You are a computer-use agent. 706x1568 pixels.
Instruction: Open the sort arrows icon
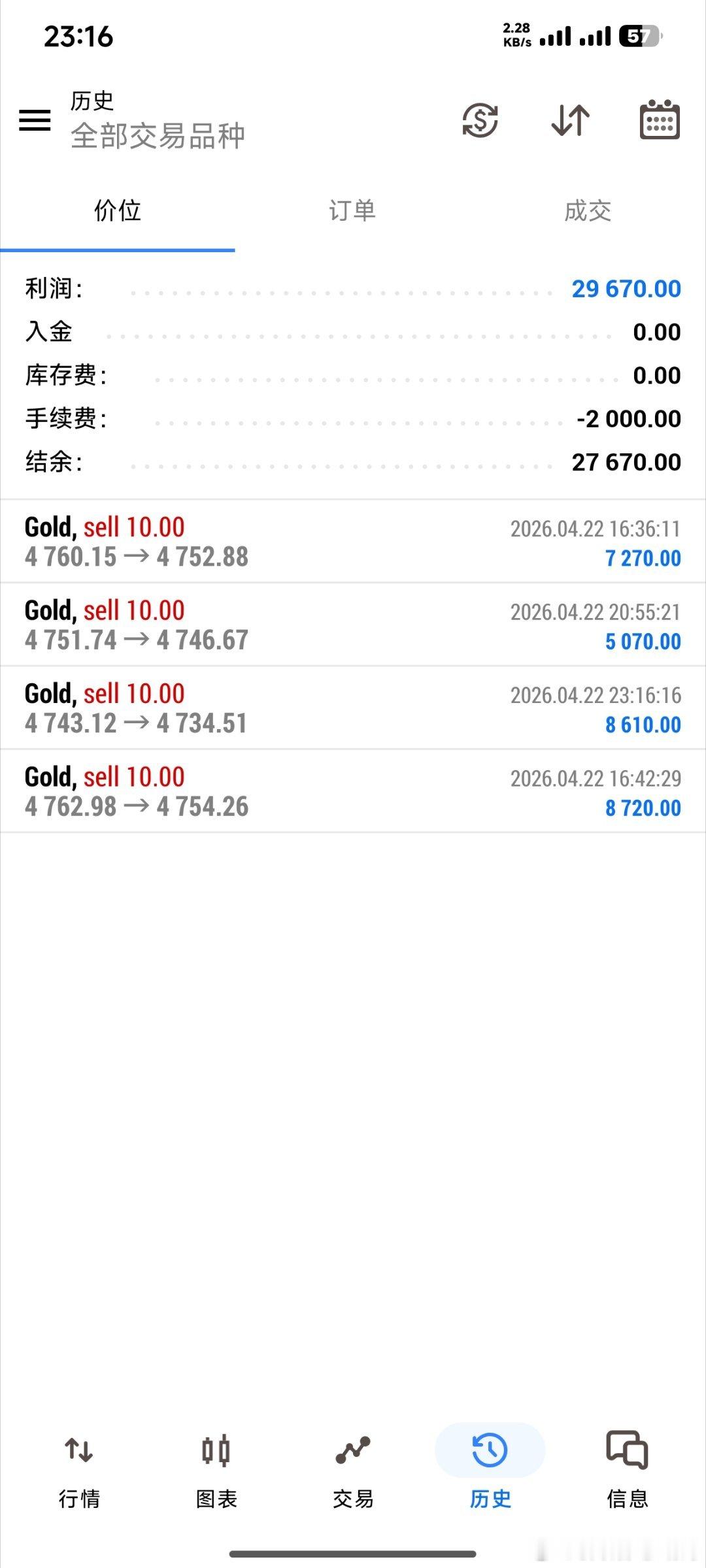point(570,120)
